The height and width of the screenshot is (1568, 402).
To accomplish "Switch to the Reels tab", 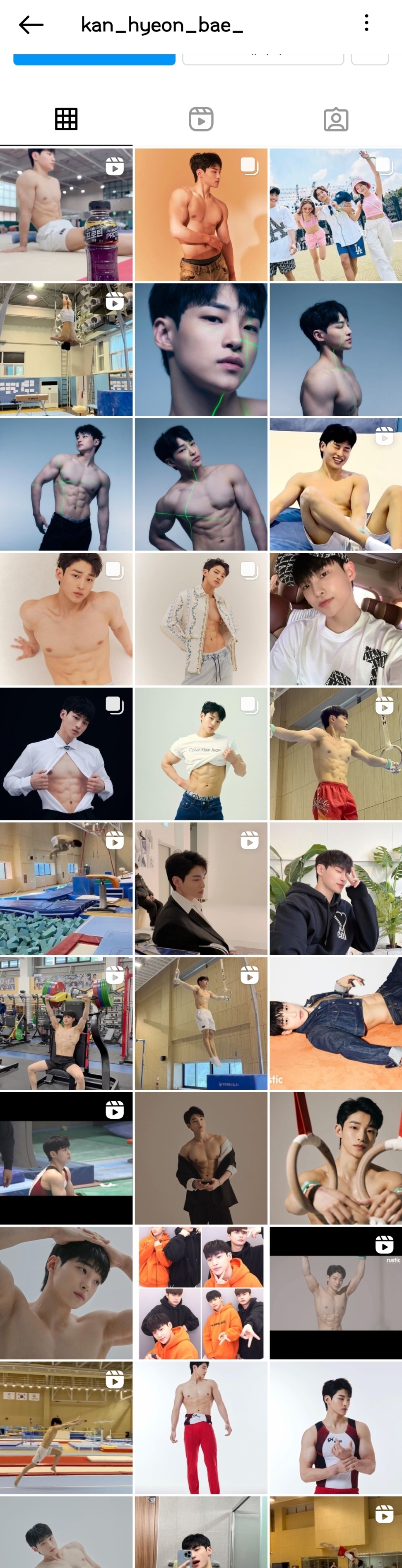I will click(201, 119).
